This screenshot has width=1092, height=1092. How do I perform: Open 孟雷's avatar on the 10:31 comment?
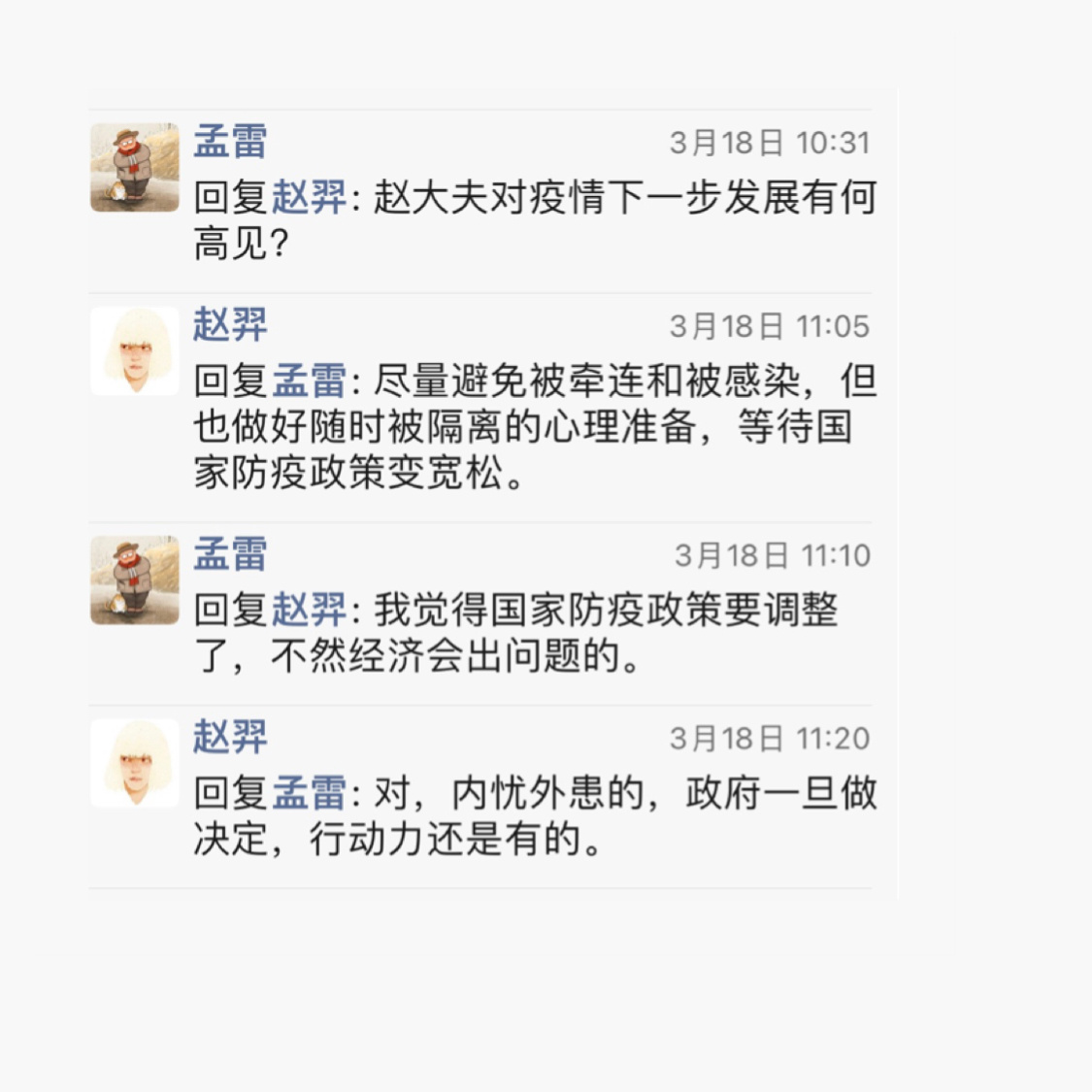click(x=135, y=167)
